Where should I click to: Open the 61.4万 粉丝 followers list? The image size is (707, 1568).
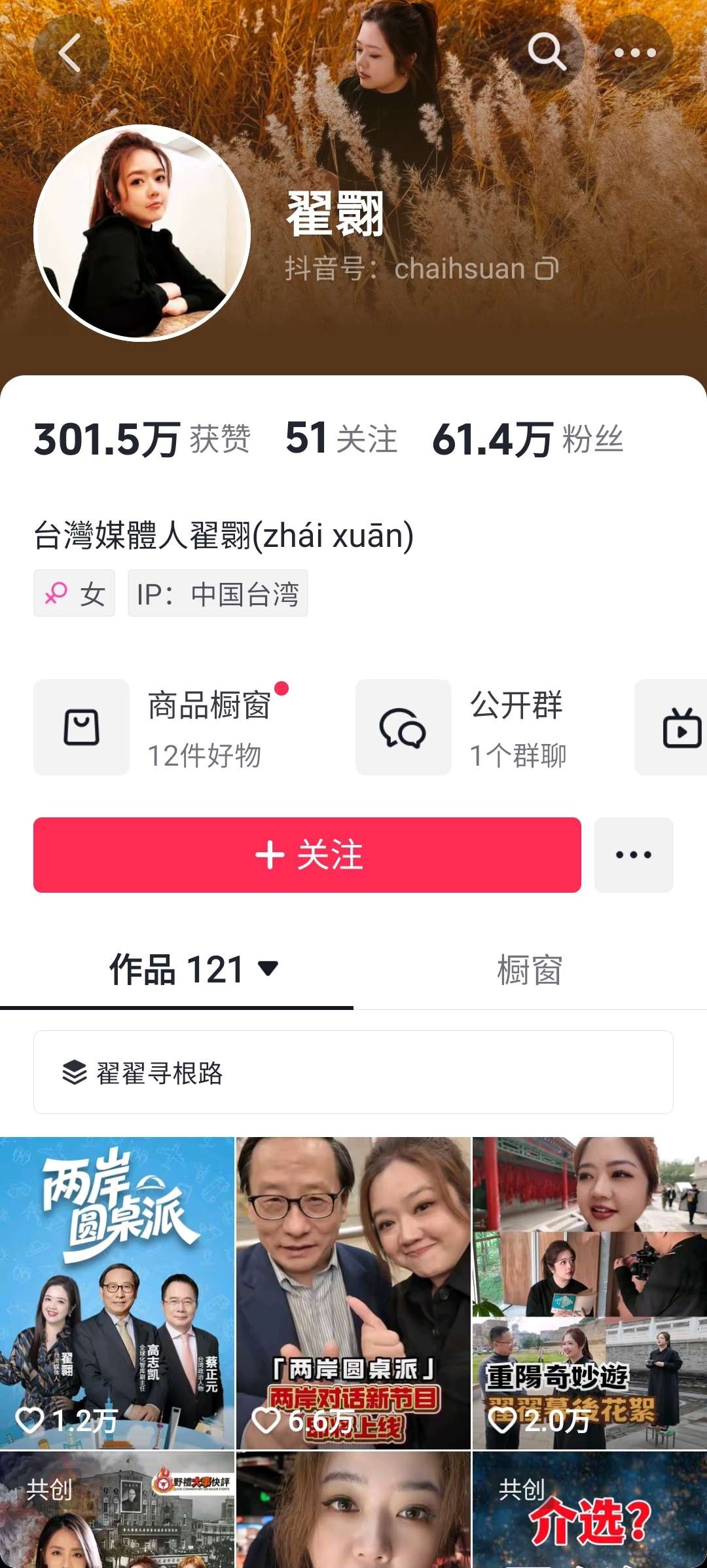pos(528,439)
